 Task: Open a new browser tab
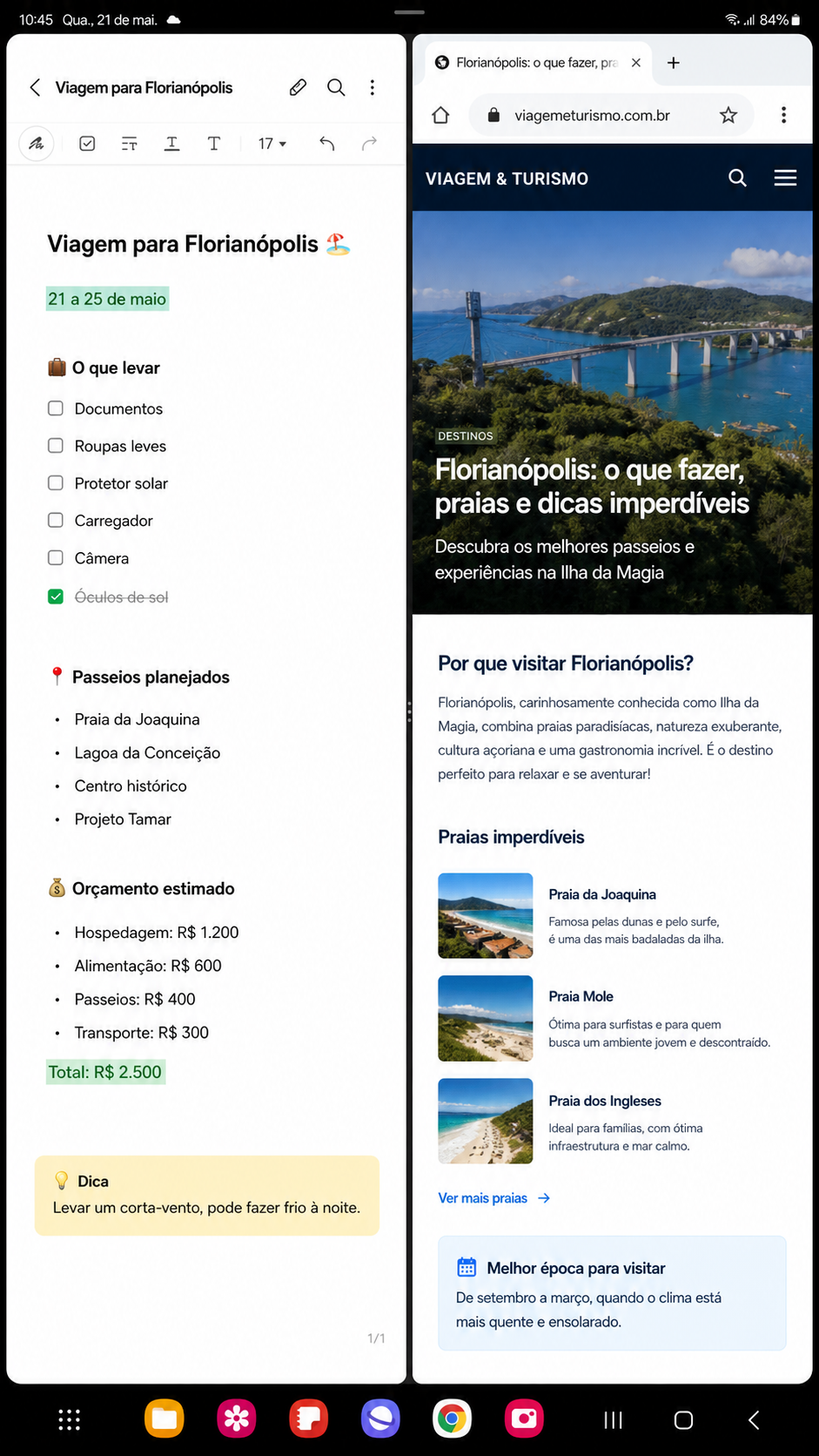[674, 63]
